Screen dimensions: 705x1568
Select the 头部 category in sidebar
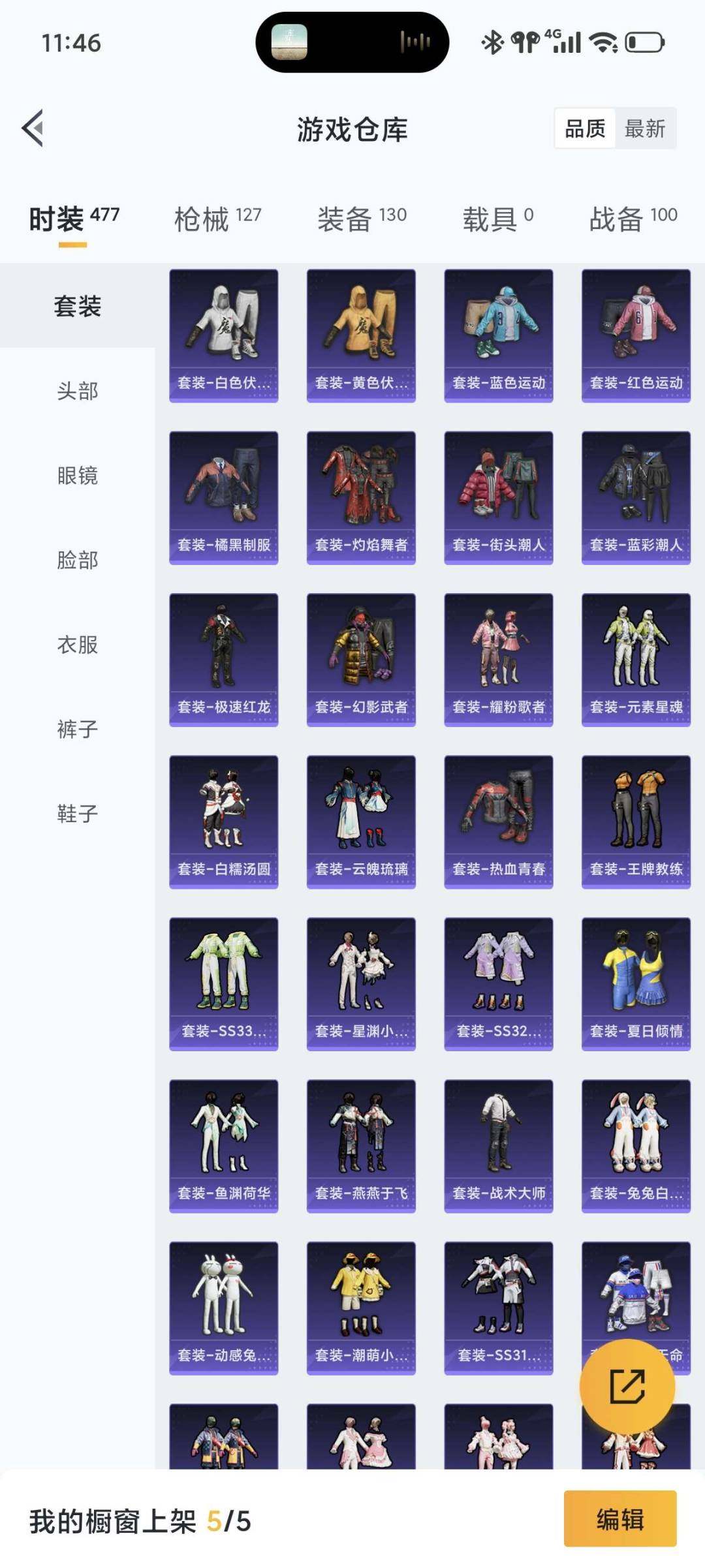coord(76,392)
